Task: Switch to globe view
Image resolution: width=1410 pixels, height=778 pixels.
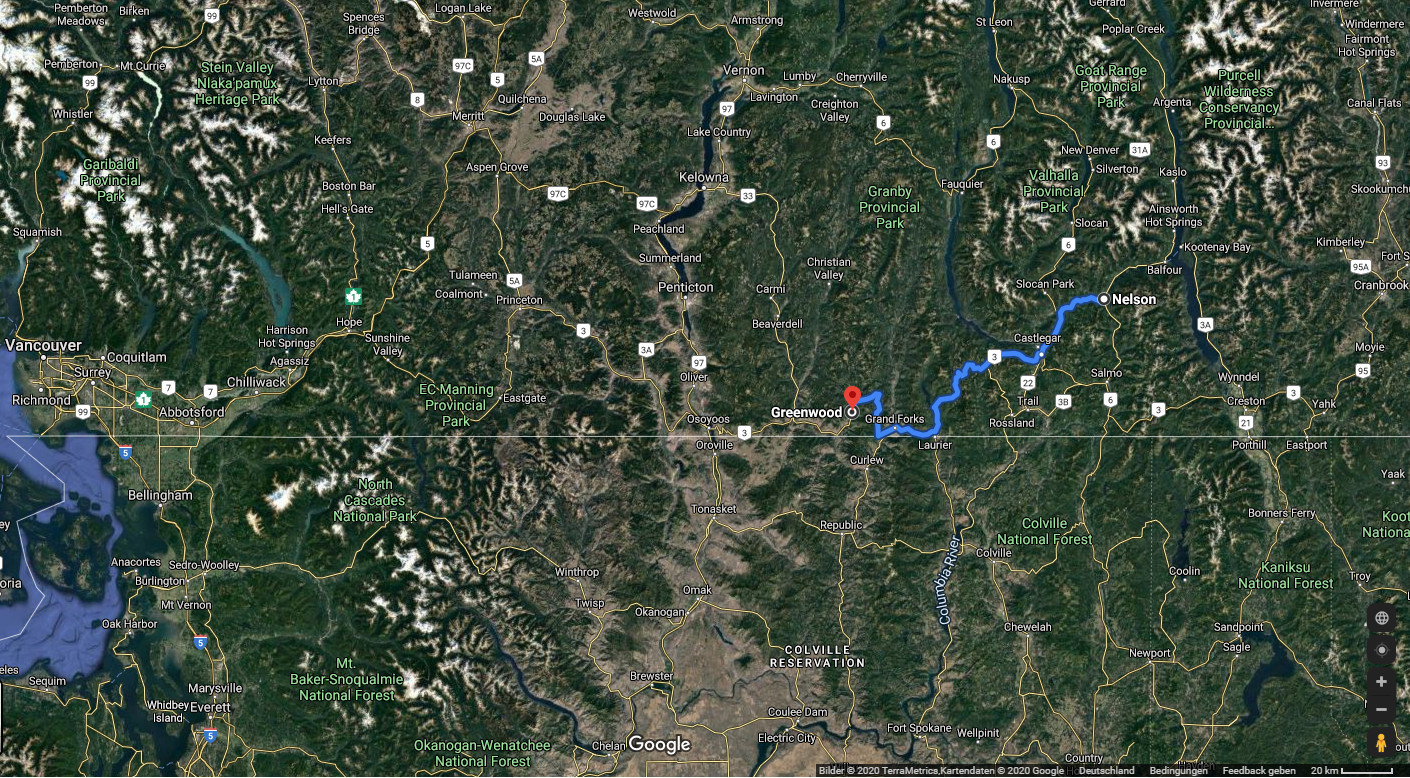Action: pos(1381,618)
